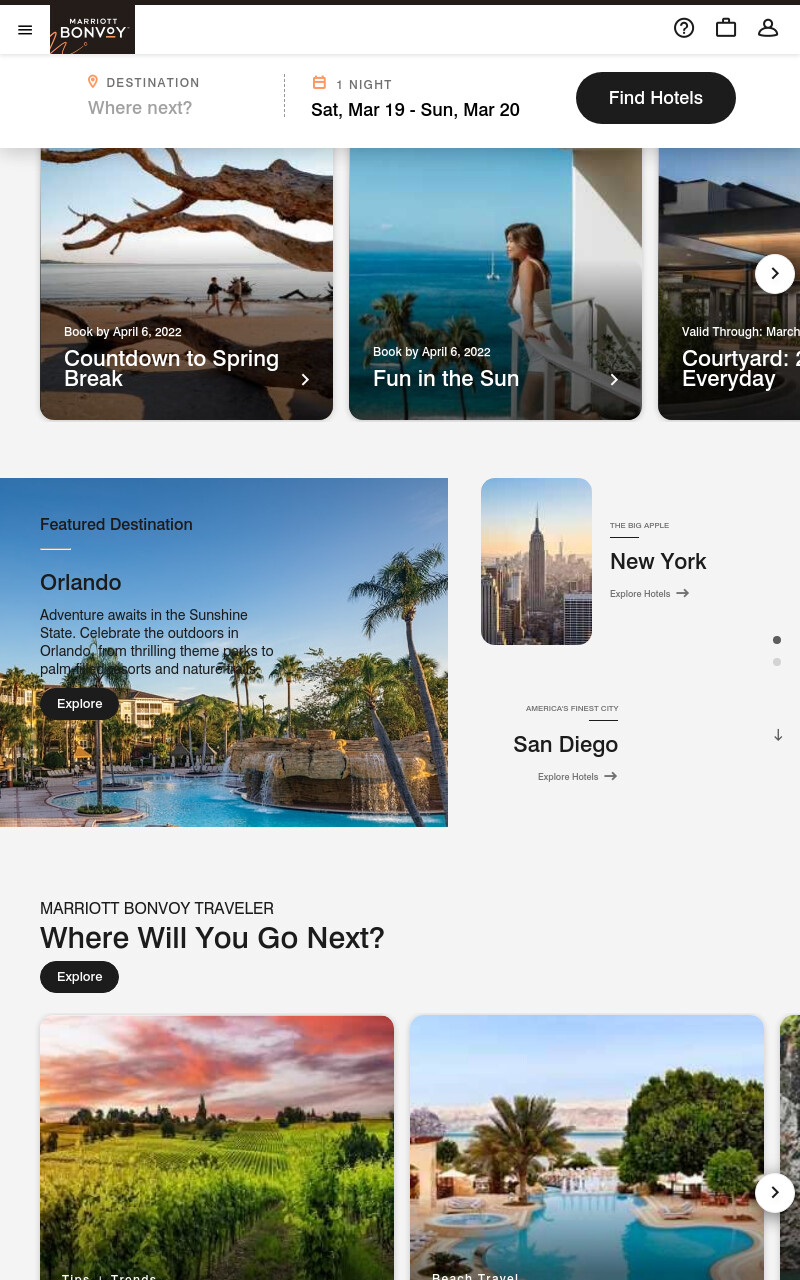The height and width of the screenshot is (1280, 800).
Task: Open the trips suitcase icon
Action: (x=726, y=28)
